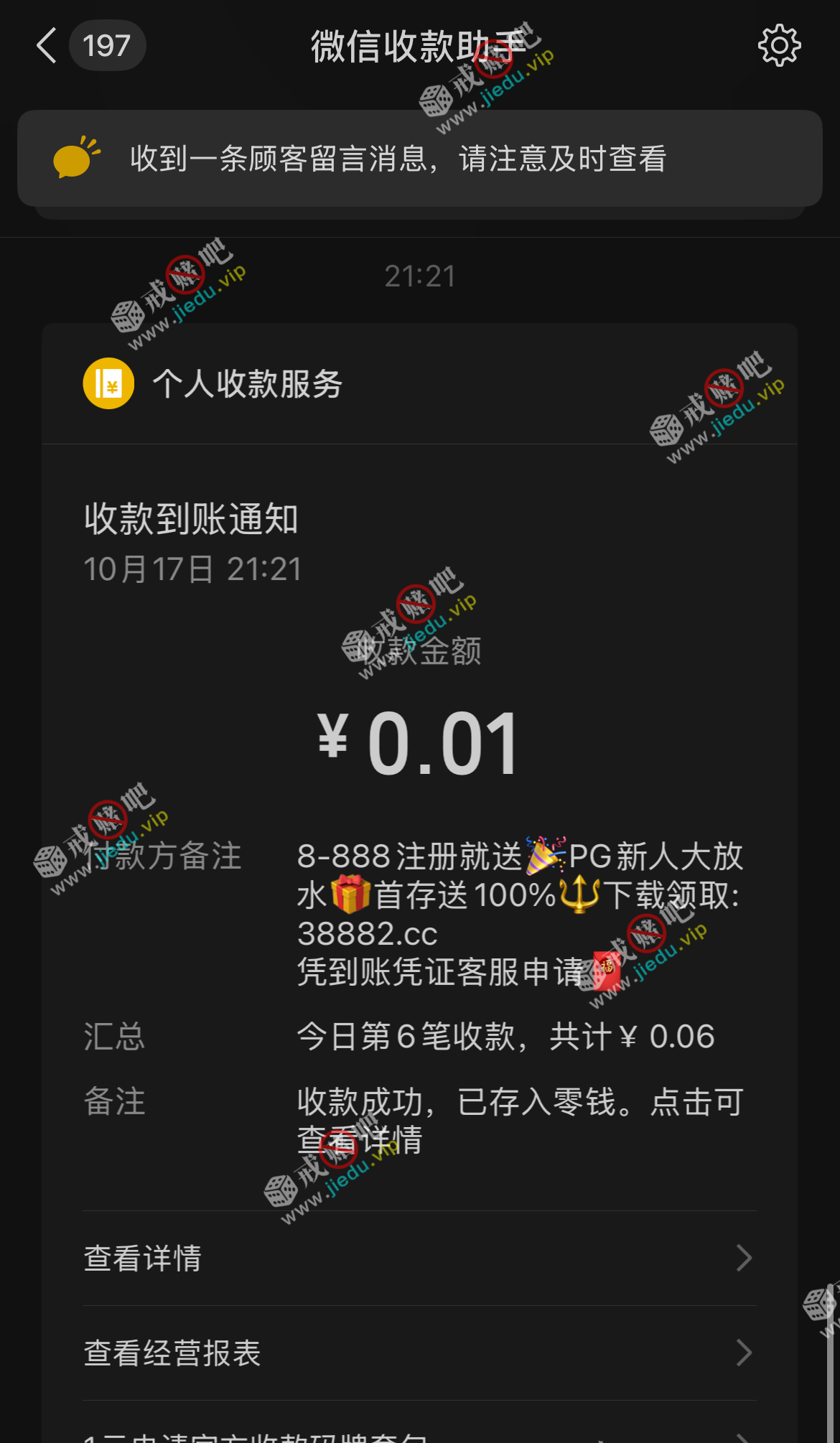Open the customer message notification banner
840x1443 pixels.
pos(419,159)
